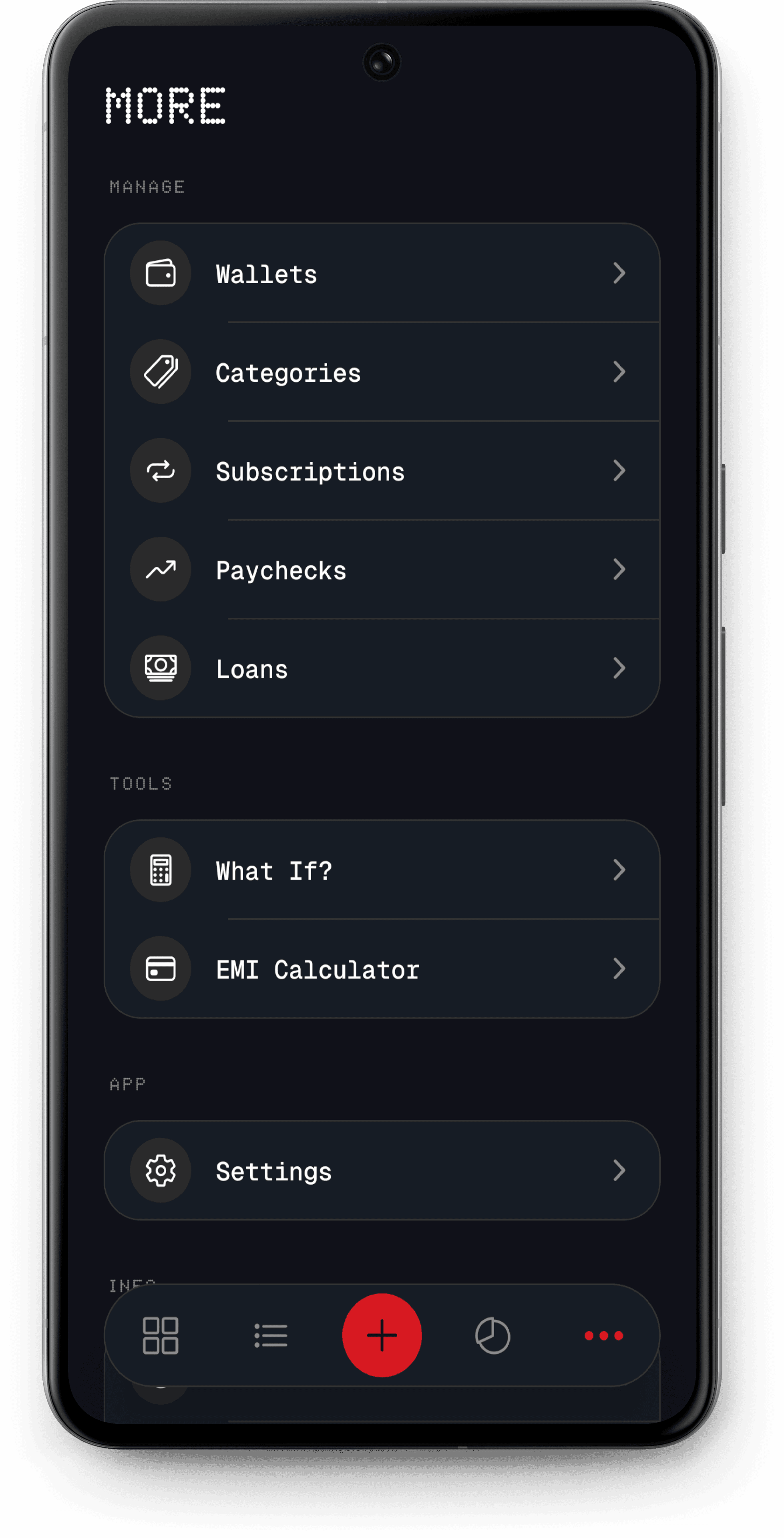The image size is (784, 1538).
Task: Select the More tab with three dots
Action: (604, 1336)
